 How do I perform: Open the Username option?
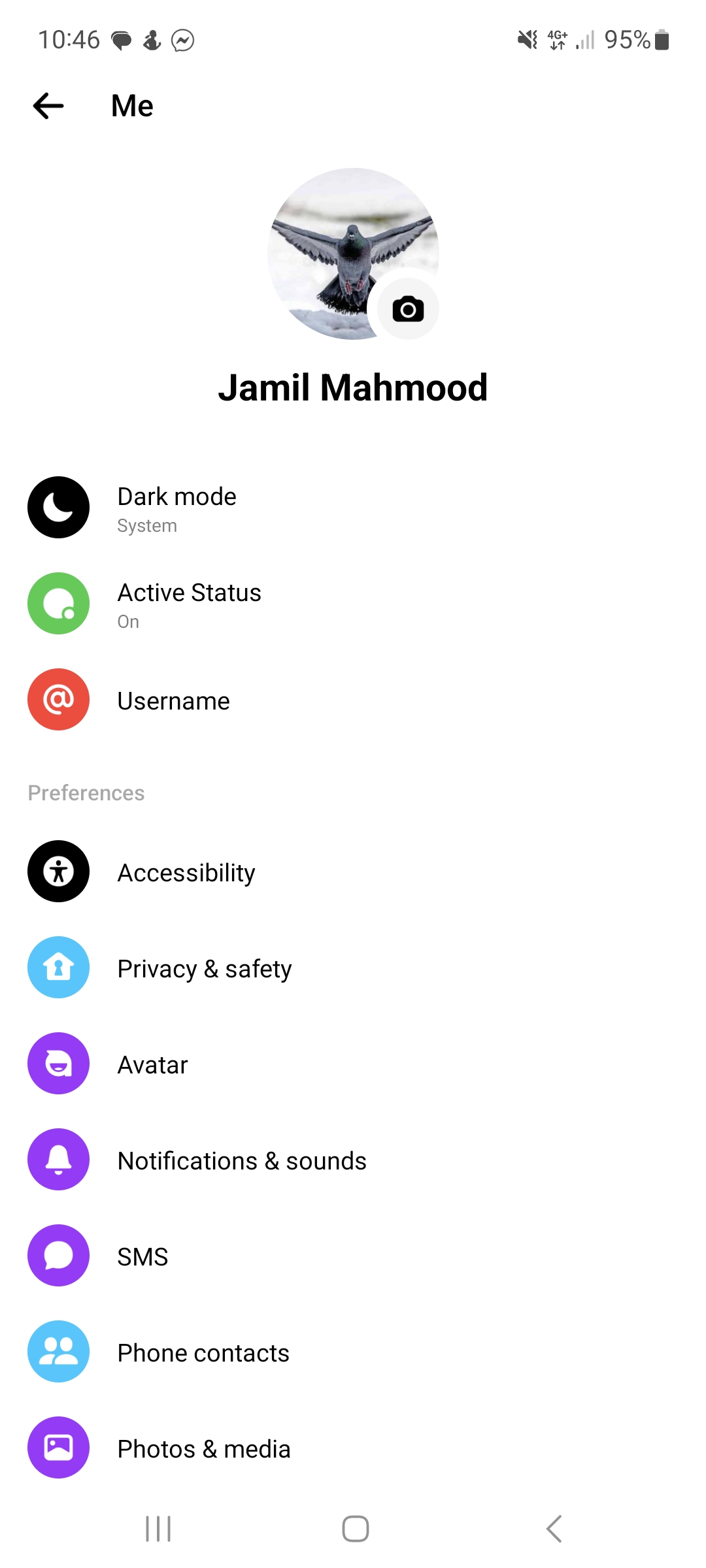tap(173, 700)
